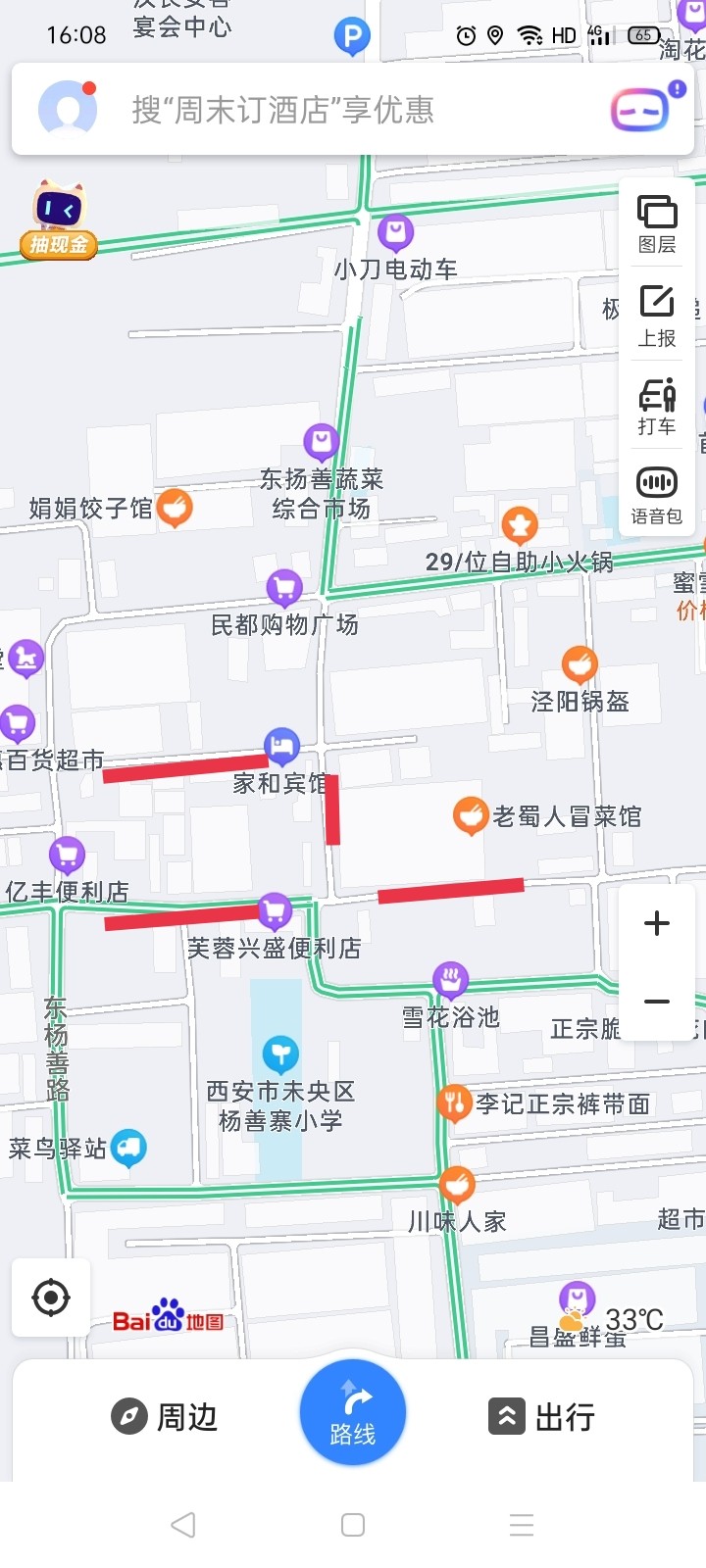The height and width of the screenshot is (1568, 706).
Task: Recenter map on my location
Action: click(51, 1298)
